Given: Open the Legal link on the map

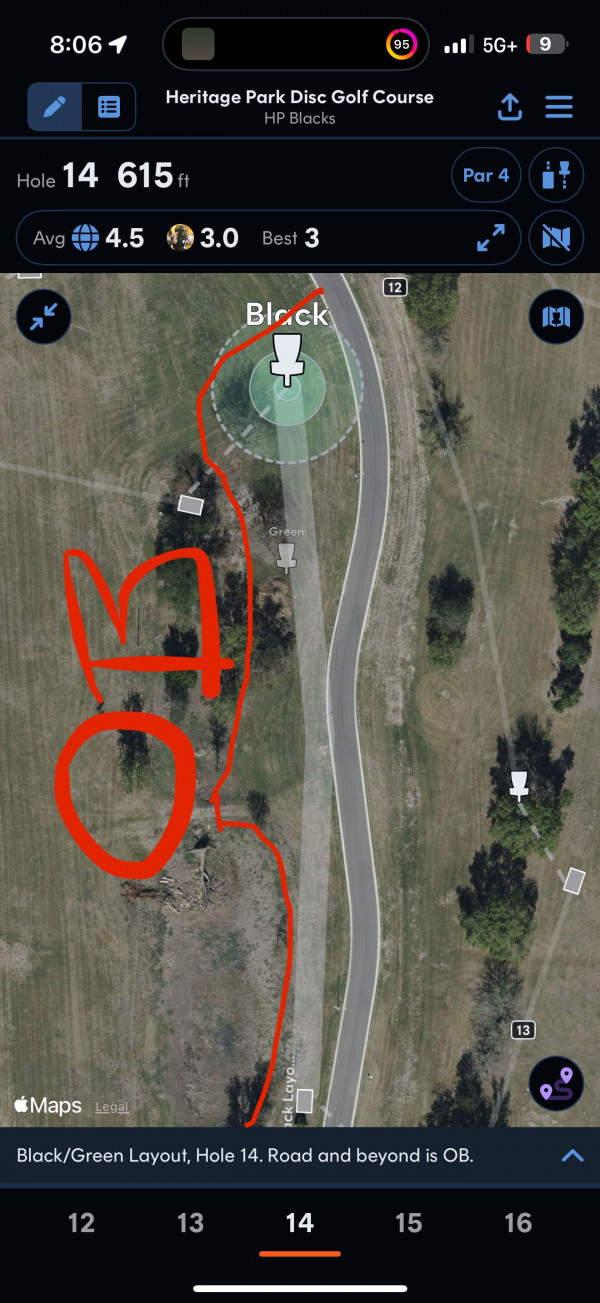Looking at the screenshot, I should 112,1107.
